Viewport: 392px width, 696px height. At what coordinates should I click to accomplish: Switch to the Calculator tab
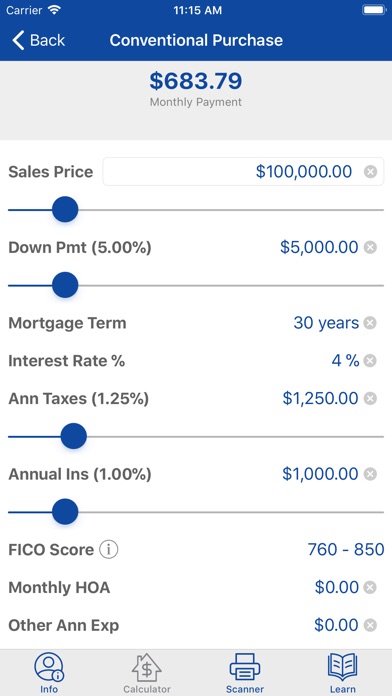point(147,672)
